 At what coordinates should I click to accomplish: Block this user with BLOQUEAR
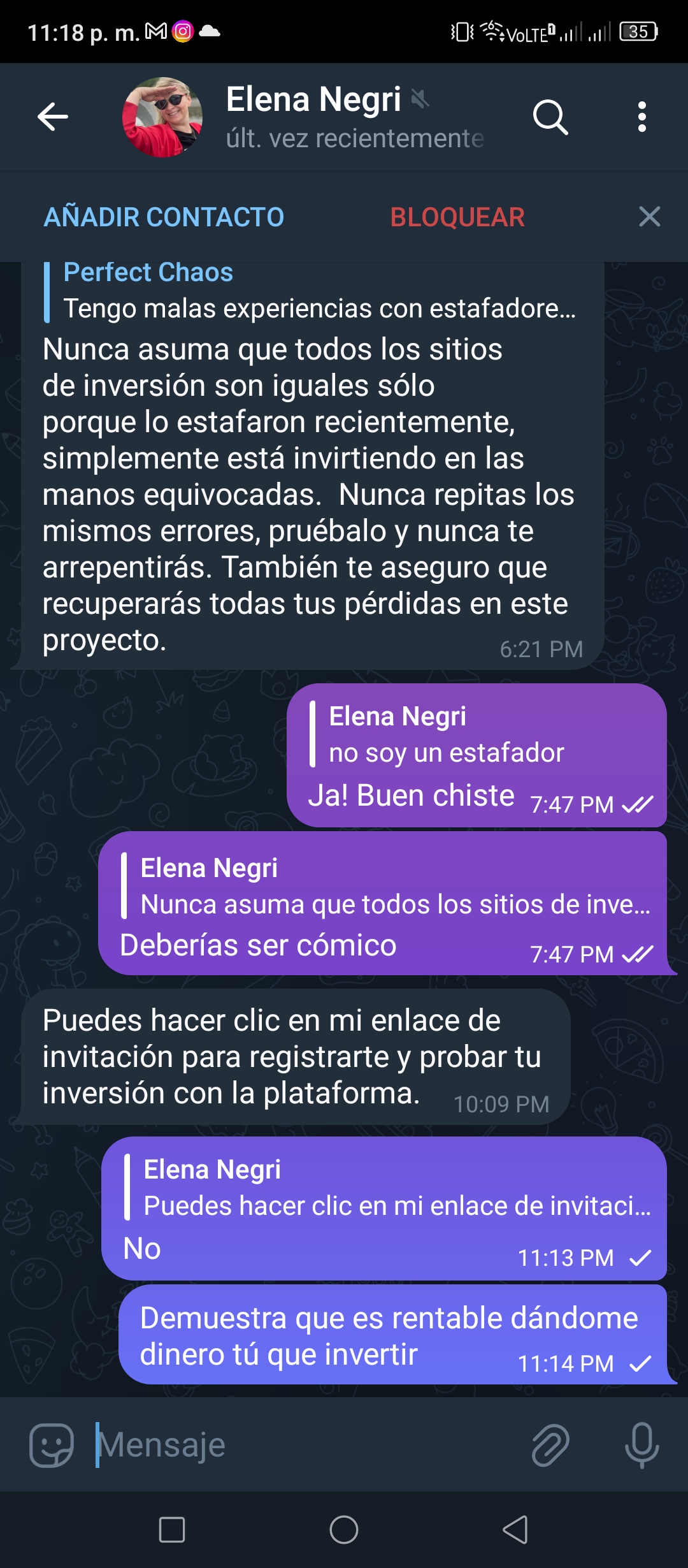[457, 217]
